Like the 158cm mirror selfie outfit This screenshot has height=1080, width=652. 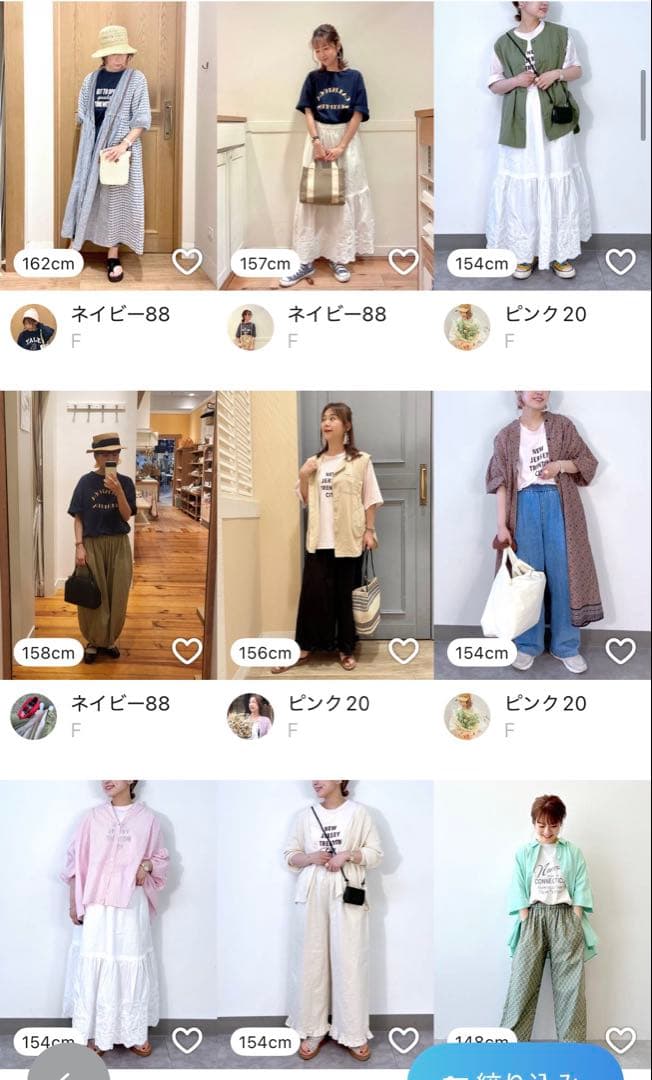tap(187, 651)
